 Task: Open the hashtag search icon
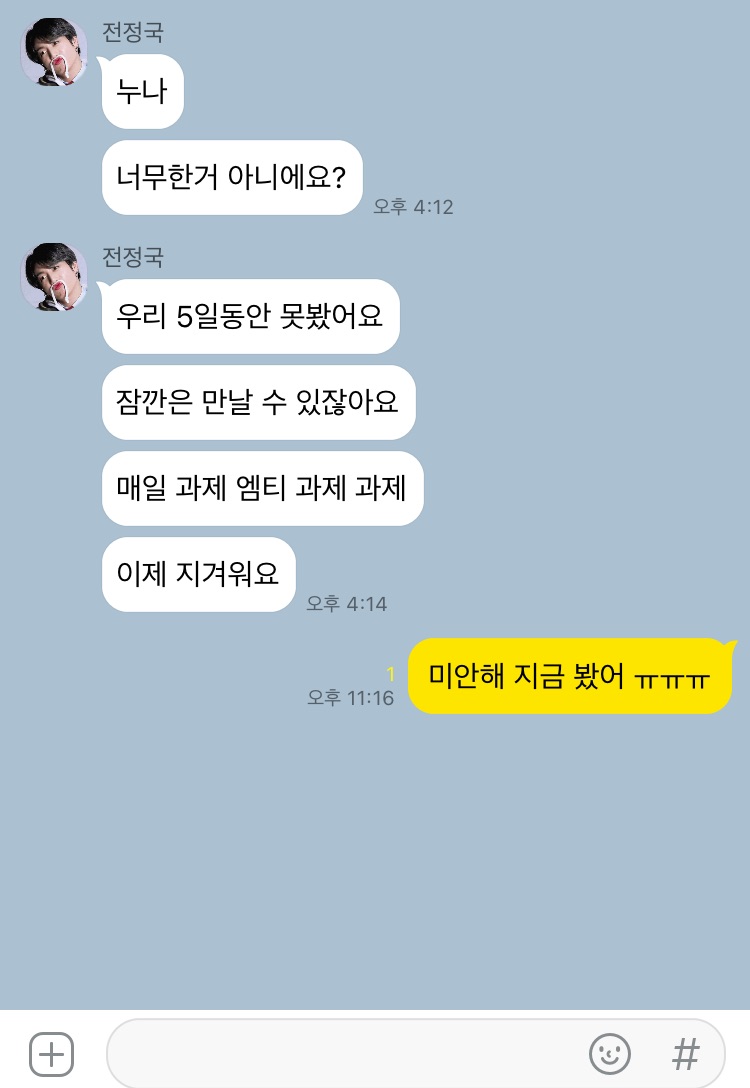686,1053
